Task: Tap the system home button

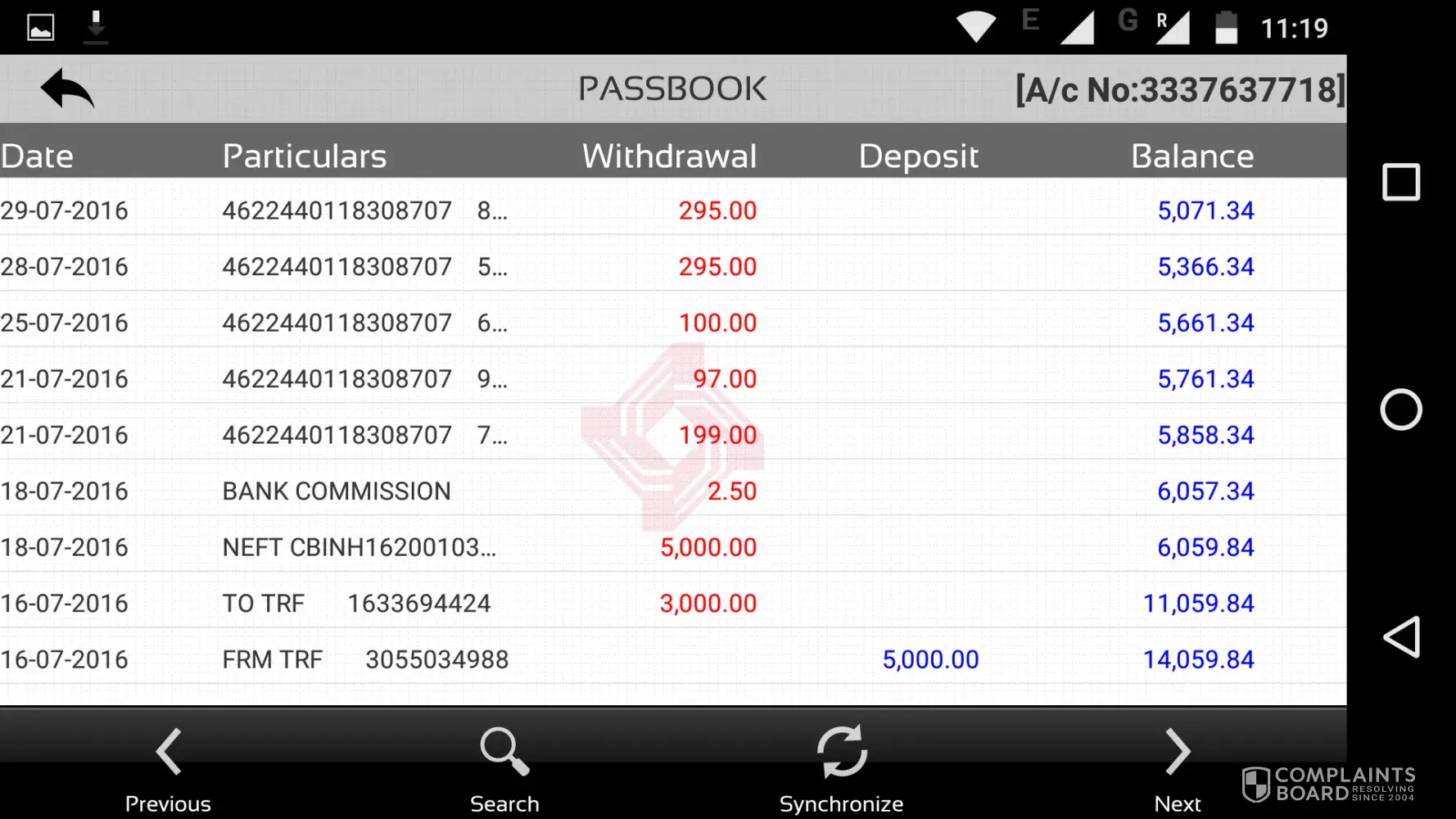Action: click(x=1400, y=409)
